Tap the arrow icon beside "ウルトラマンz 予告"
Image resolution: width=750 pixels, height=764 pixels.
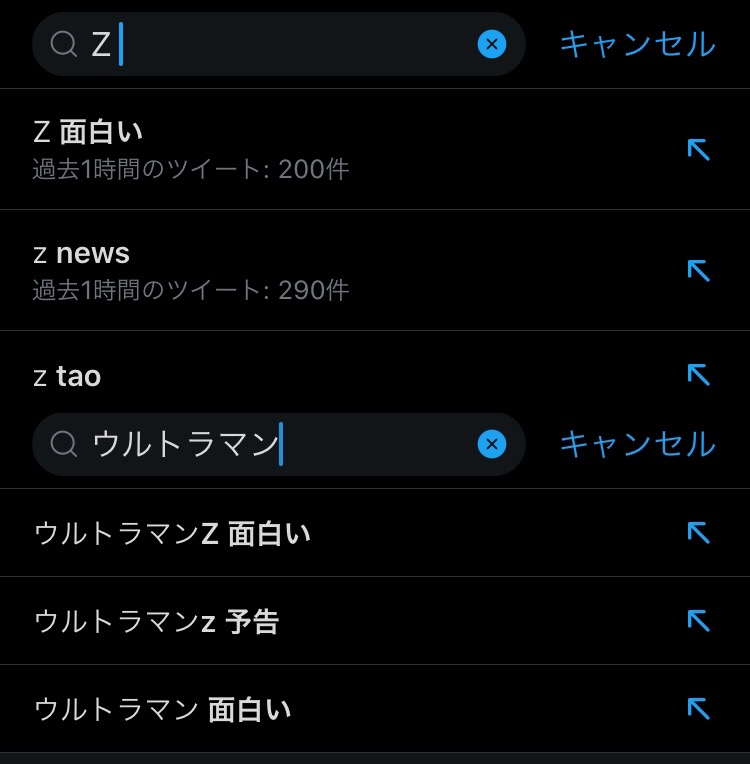pyautogui.click(x=698, y=621)
